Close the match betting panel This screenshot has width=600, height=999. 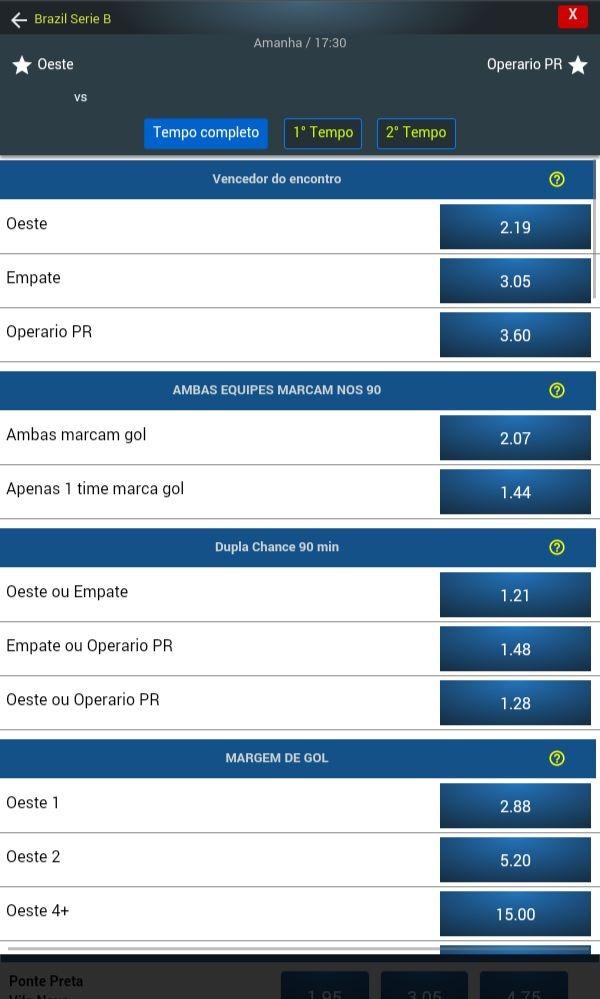pyautogui.click(x=572, y=15)
